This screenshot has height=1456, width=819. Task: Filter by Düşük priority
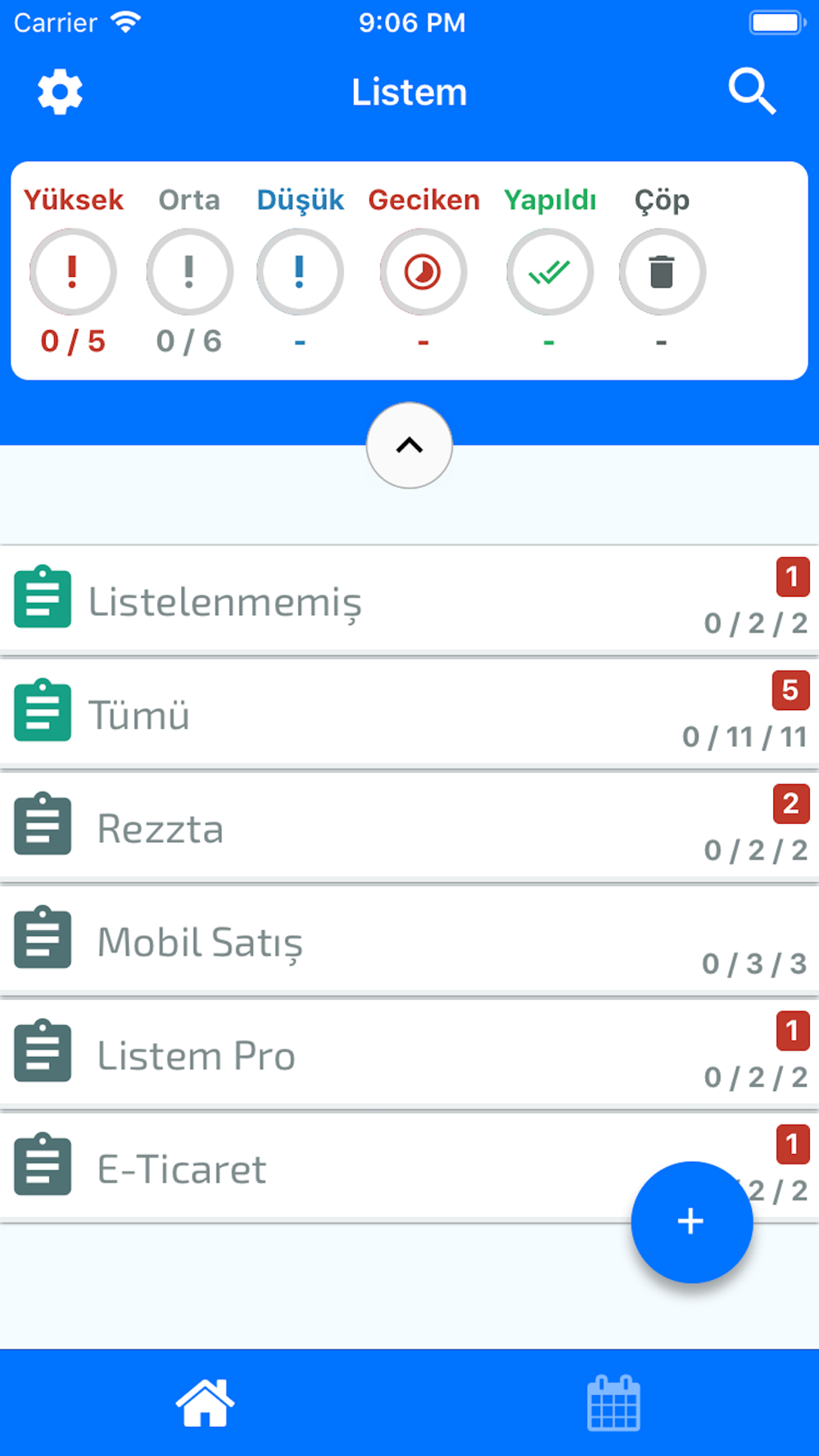(300, 272)
